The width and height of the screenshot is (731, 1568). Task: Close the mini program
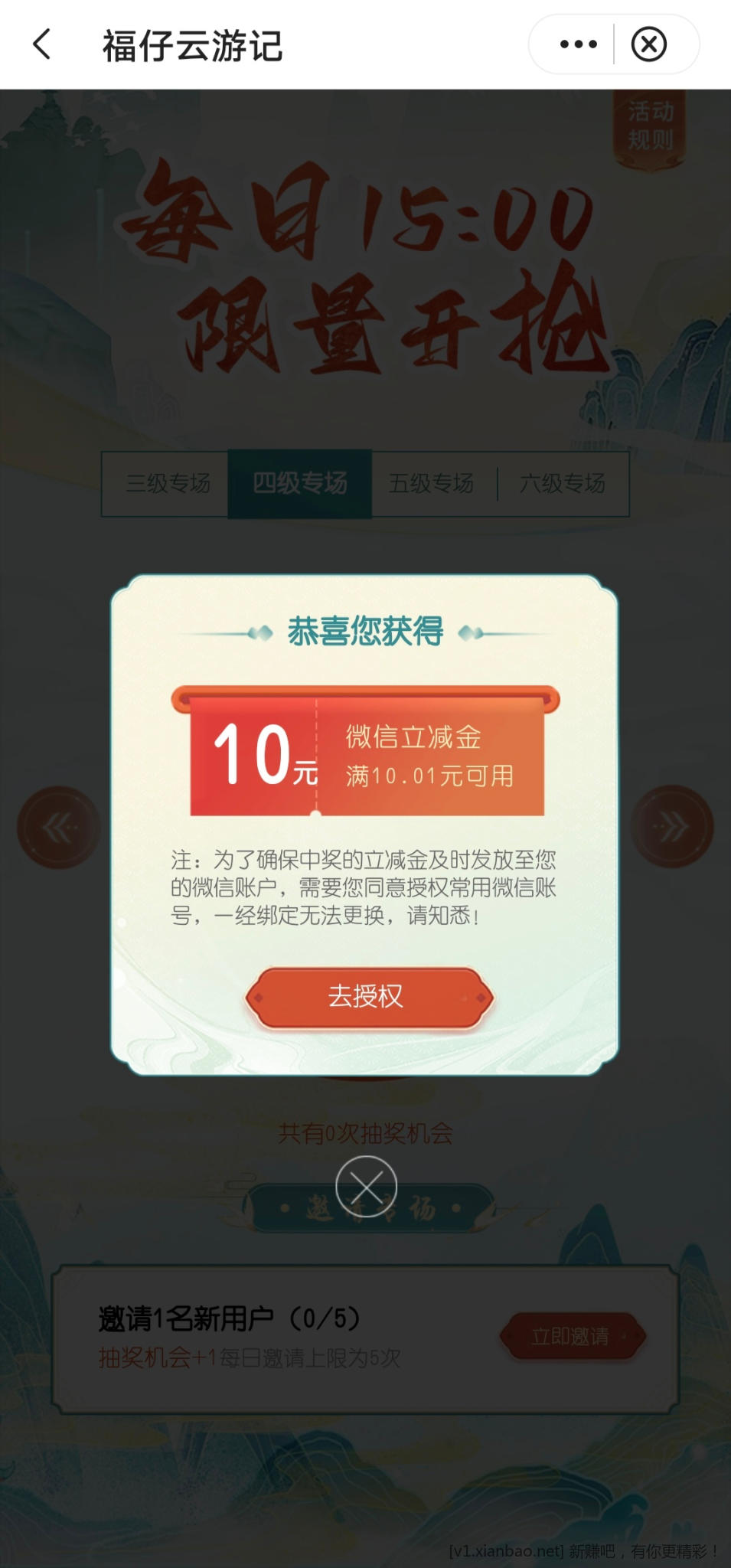(649, 44)
